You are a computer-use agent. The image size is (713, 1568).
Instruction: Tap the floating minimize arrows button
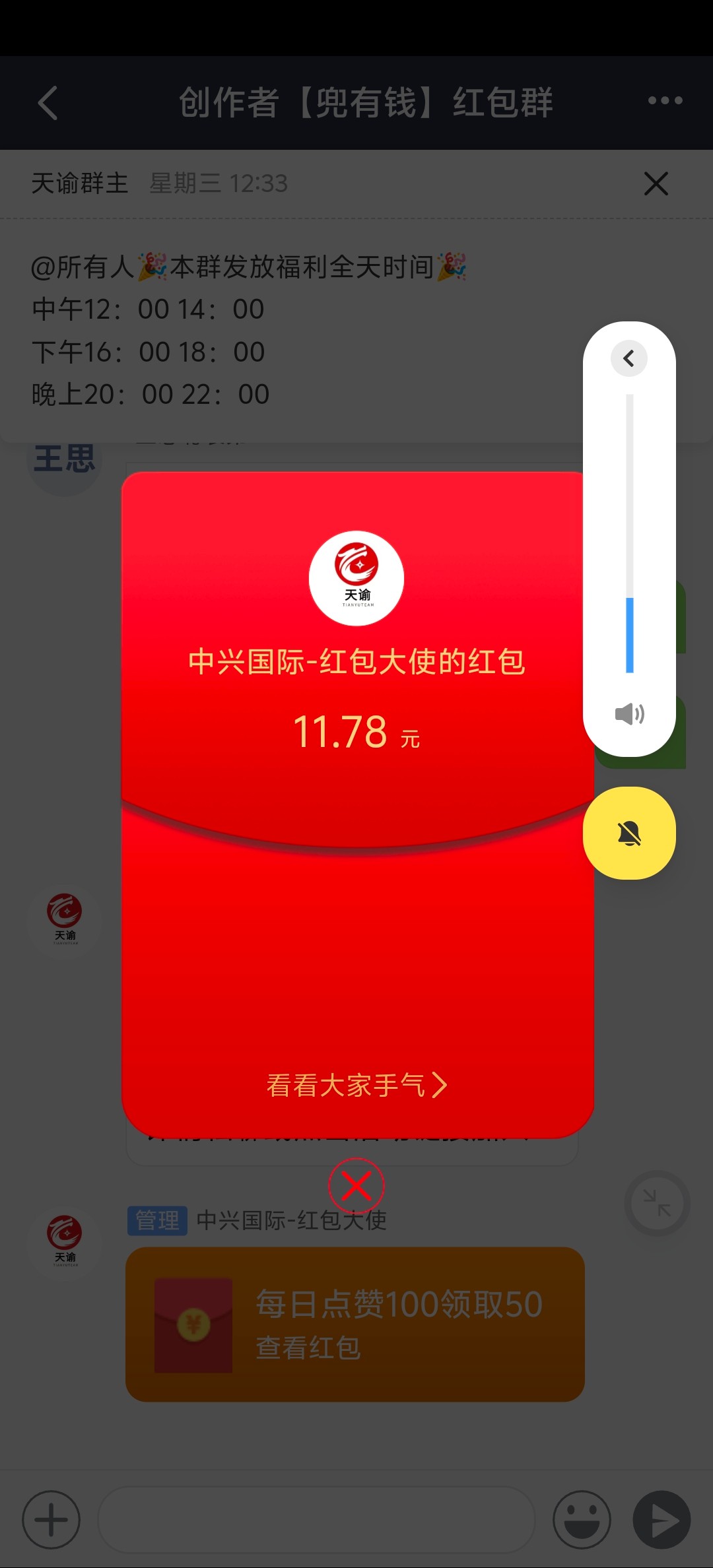[657, 1203]
